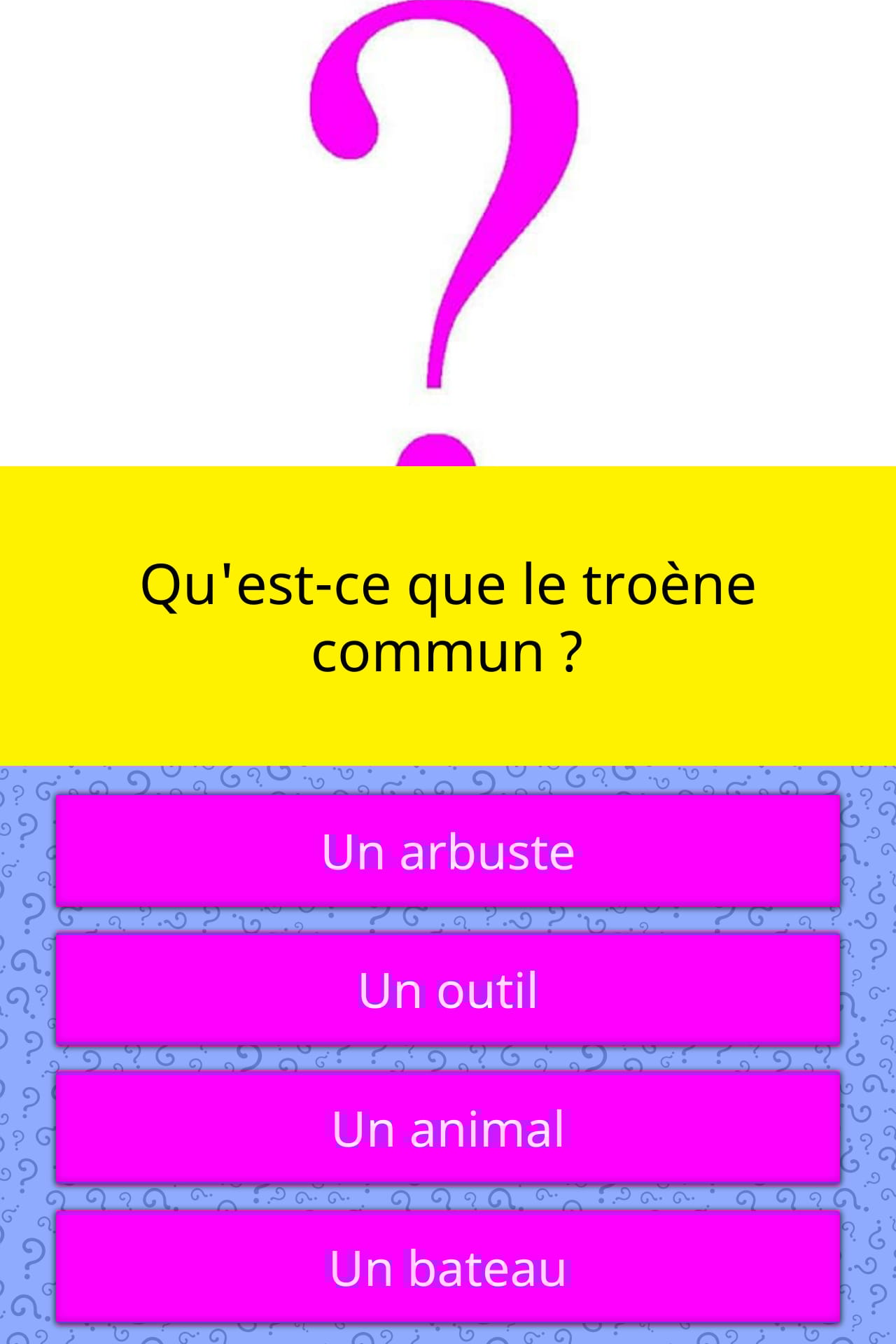Select the answer 'Un arbuste'
The width and height of the screenshot is (896, 1344).
tap(448, 850)
